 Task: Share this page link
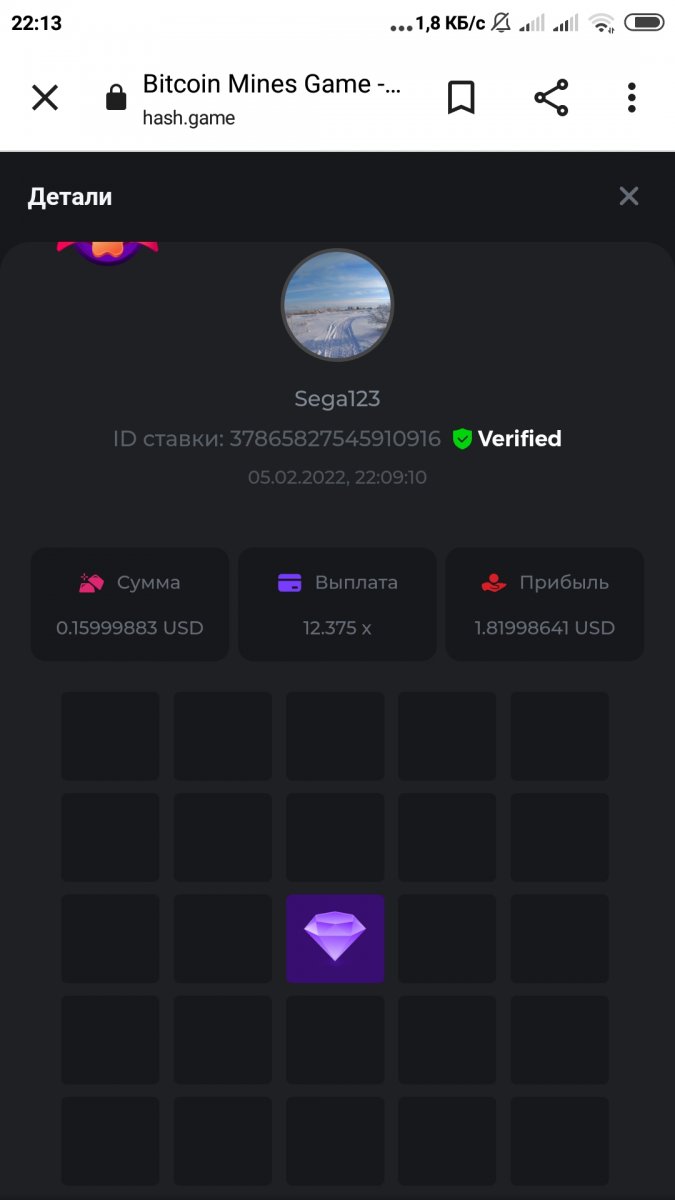pos(551,97)
